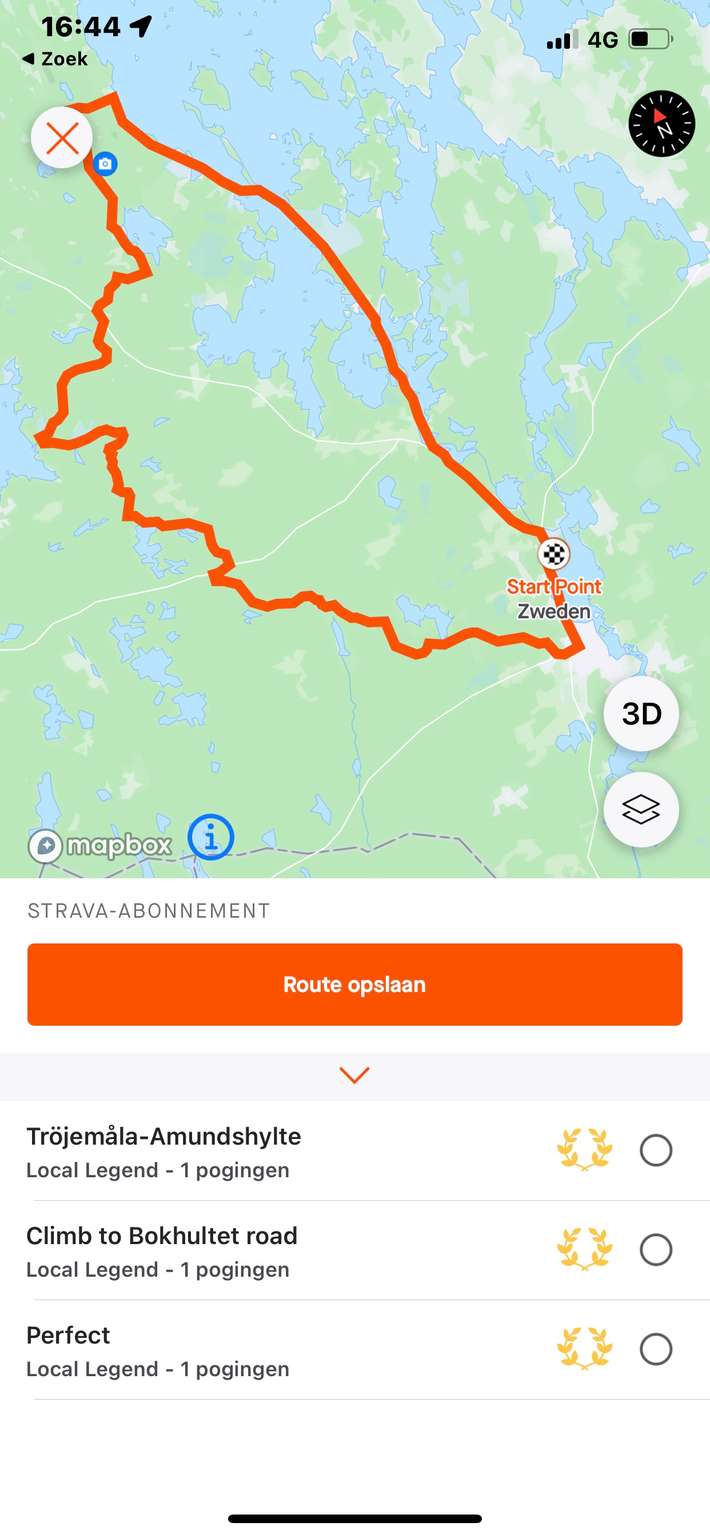Select the Tröjemåla-Amundshylte segment
The width and height of the screenshot is (710, 1537).
coord(656,1151)
